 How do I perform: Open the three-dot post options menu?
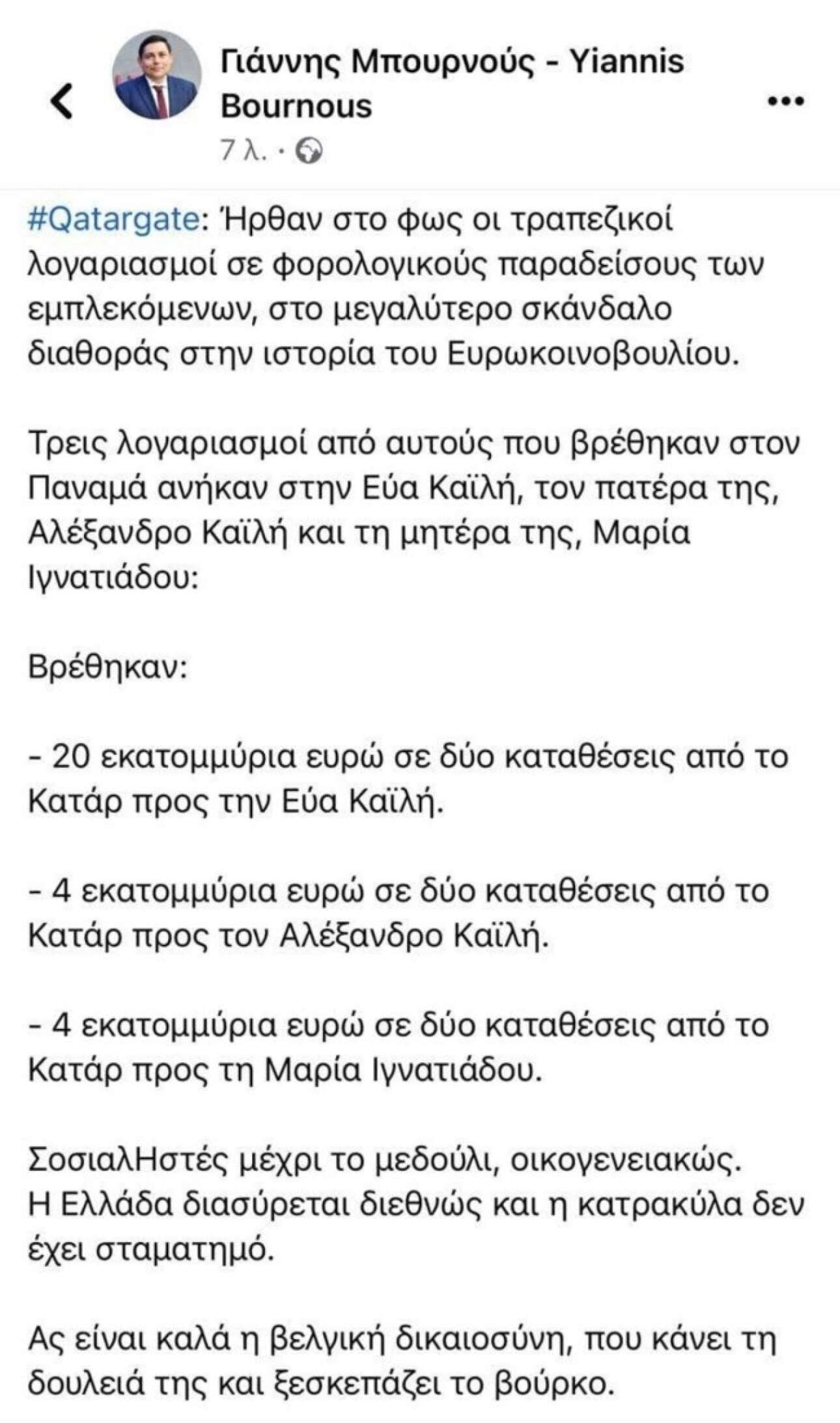[x=786, y=101]
